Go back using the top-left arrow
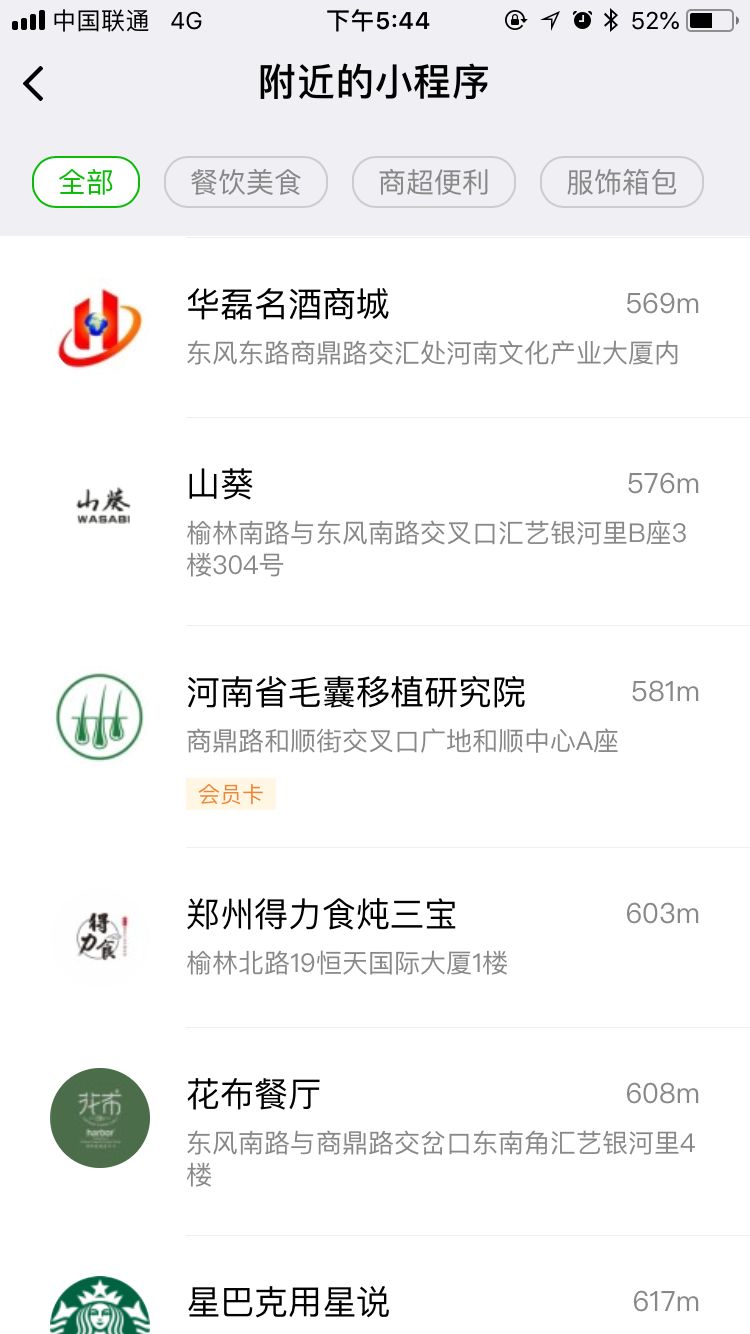Viewport: 750px width, 1334px height. click(x=34, y=83)
